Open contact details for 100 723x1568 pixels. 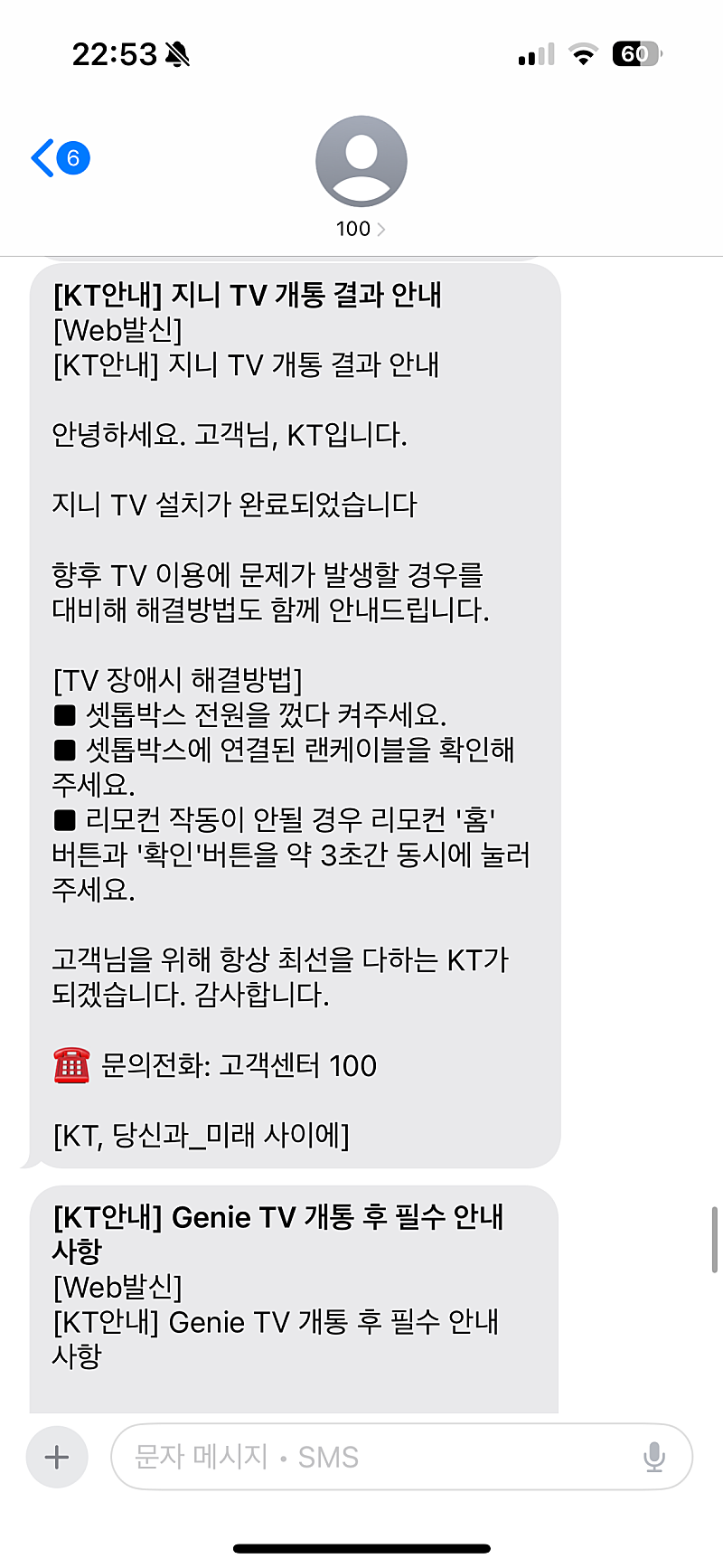(x=361, y=178)
